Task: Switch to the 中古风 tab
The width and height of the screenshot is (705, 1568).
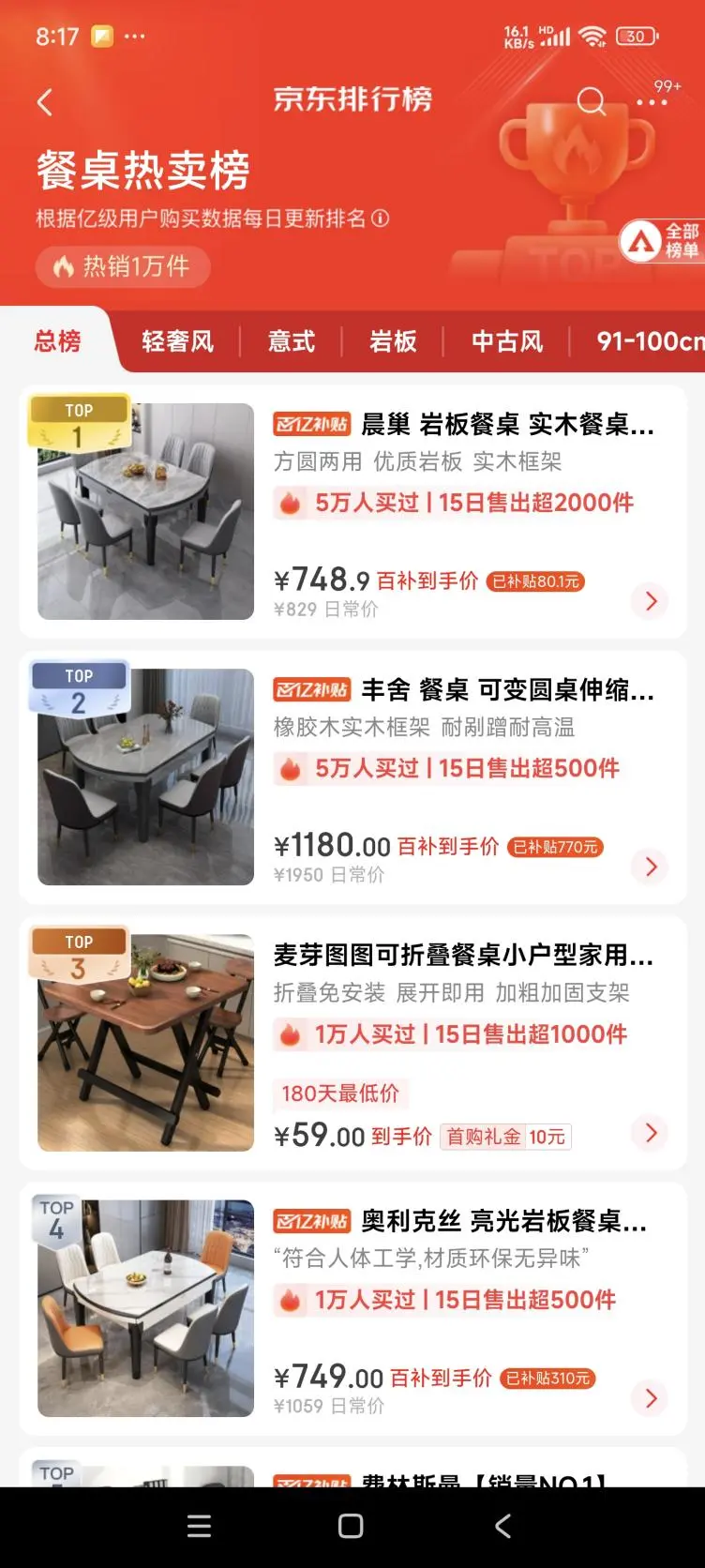Action: pyautogui.click(x=505, y=341)
